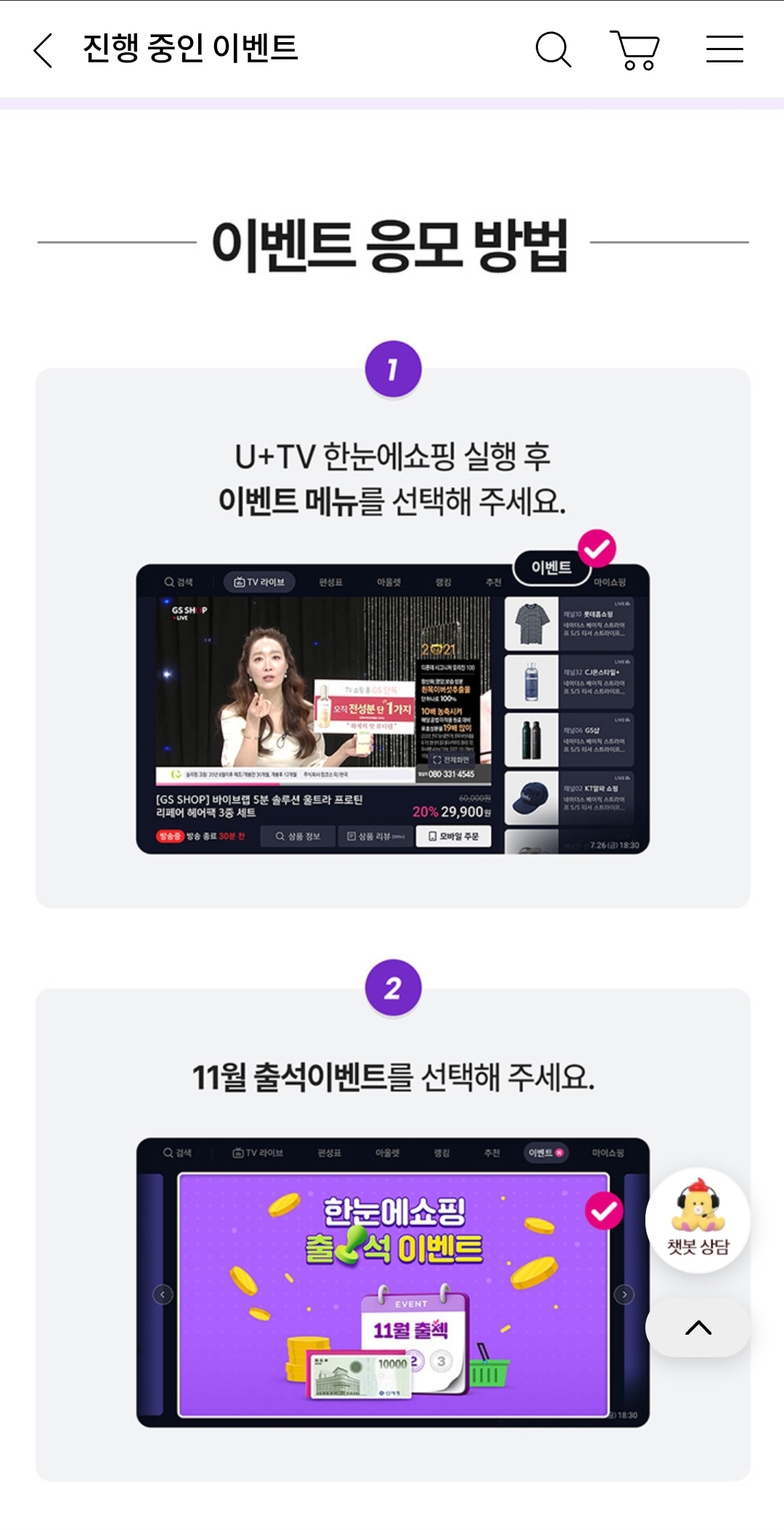Jump back to the top of the page
Screen dimensions: 784x1530
[698, 1327]
